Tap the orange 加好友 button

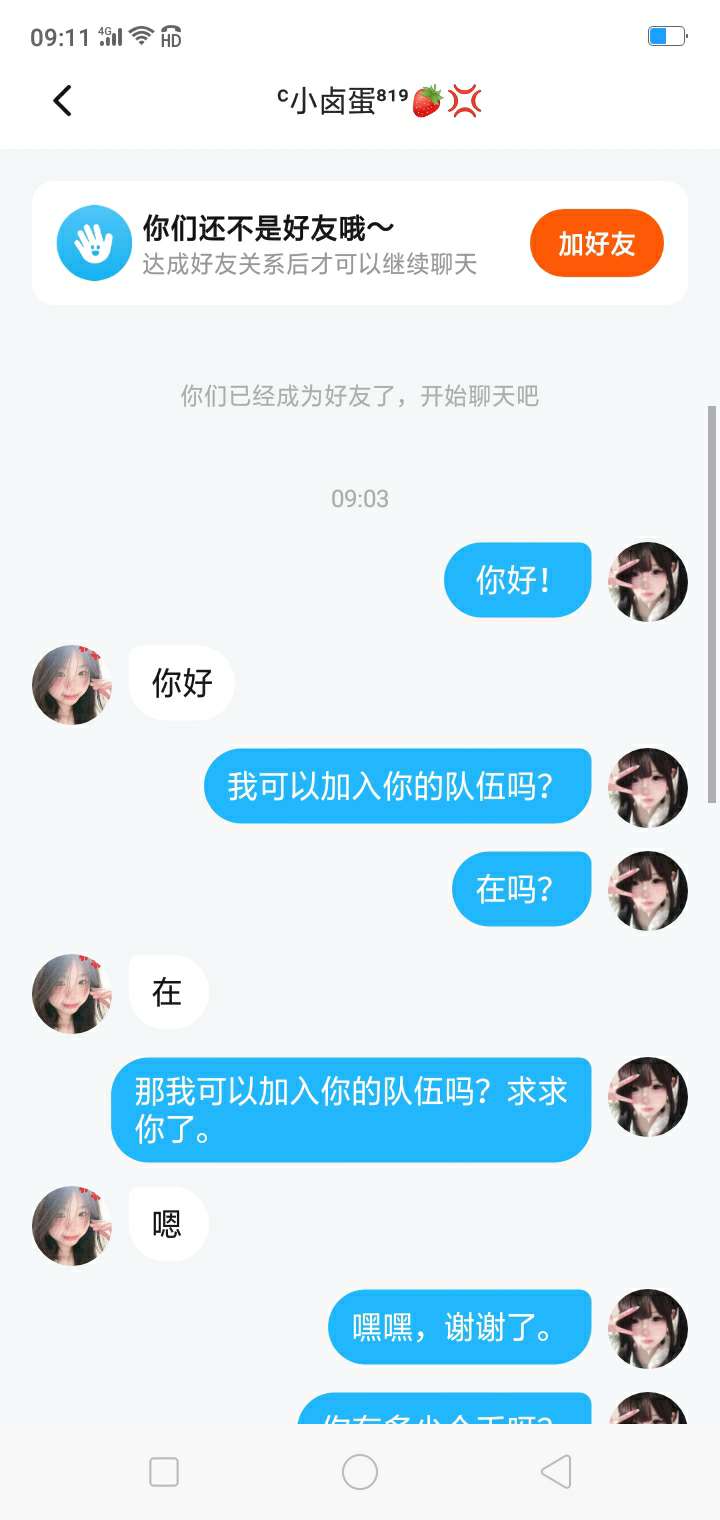597,243
